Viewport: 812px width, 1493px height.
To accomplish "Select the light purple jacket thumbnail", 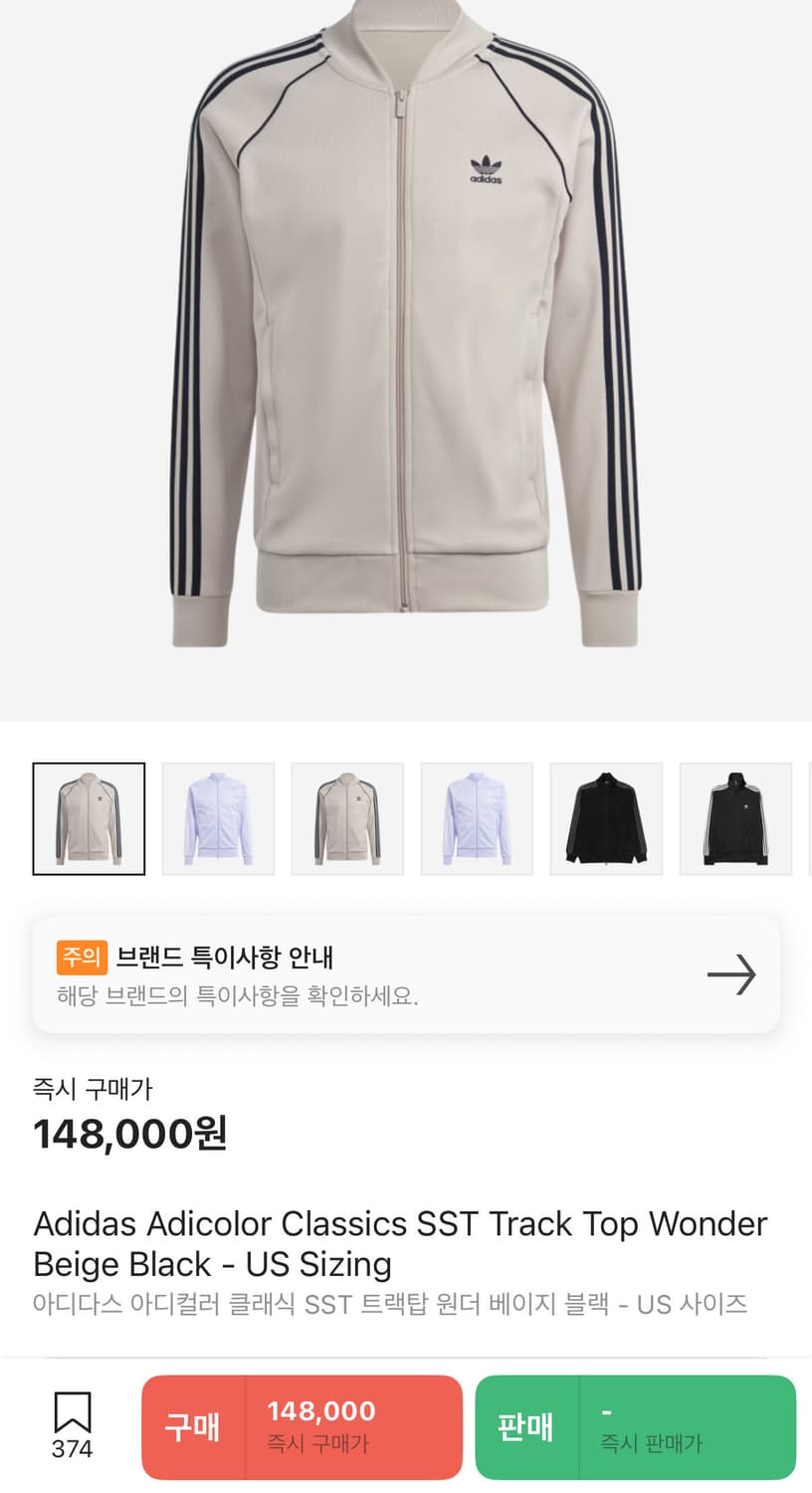I will point(218,818).
